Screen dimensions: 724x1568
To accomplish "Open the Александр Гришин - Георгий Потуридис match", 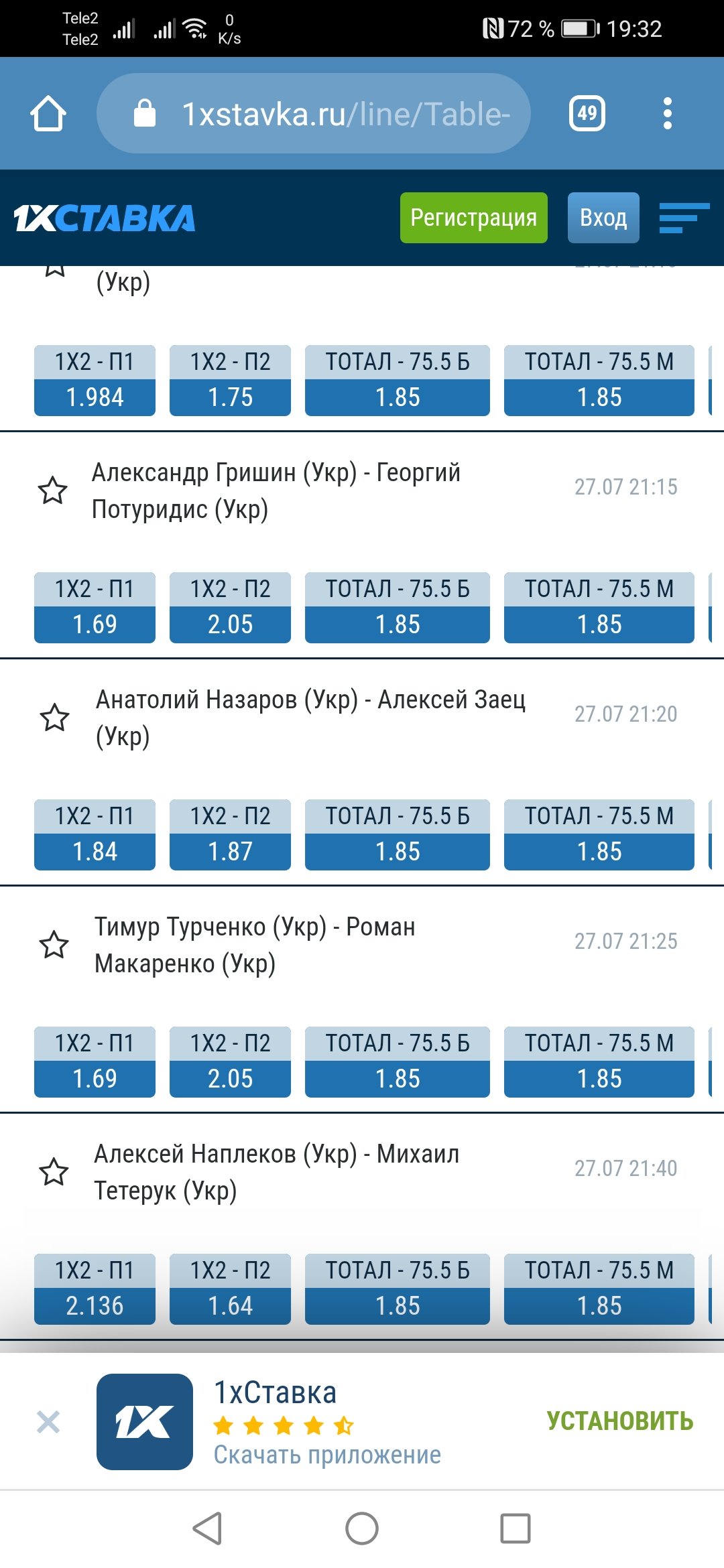I will click(276, 491).
